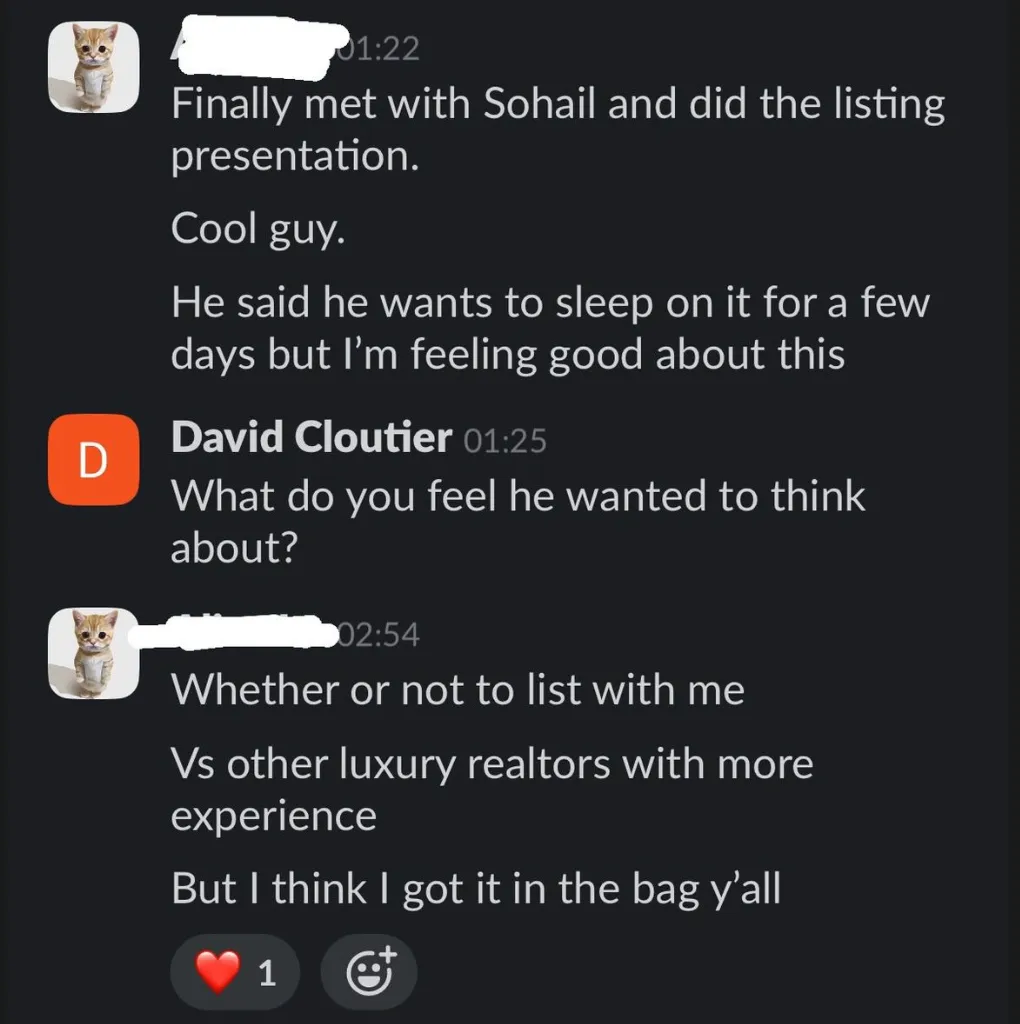View David Cloutier's profile from his name
The image size is (1020, 1024).
(311, 438)
